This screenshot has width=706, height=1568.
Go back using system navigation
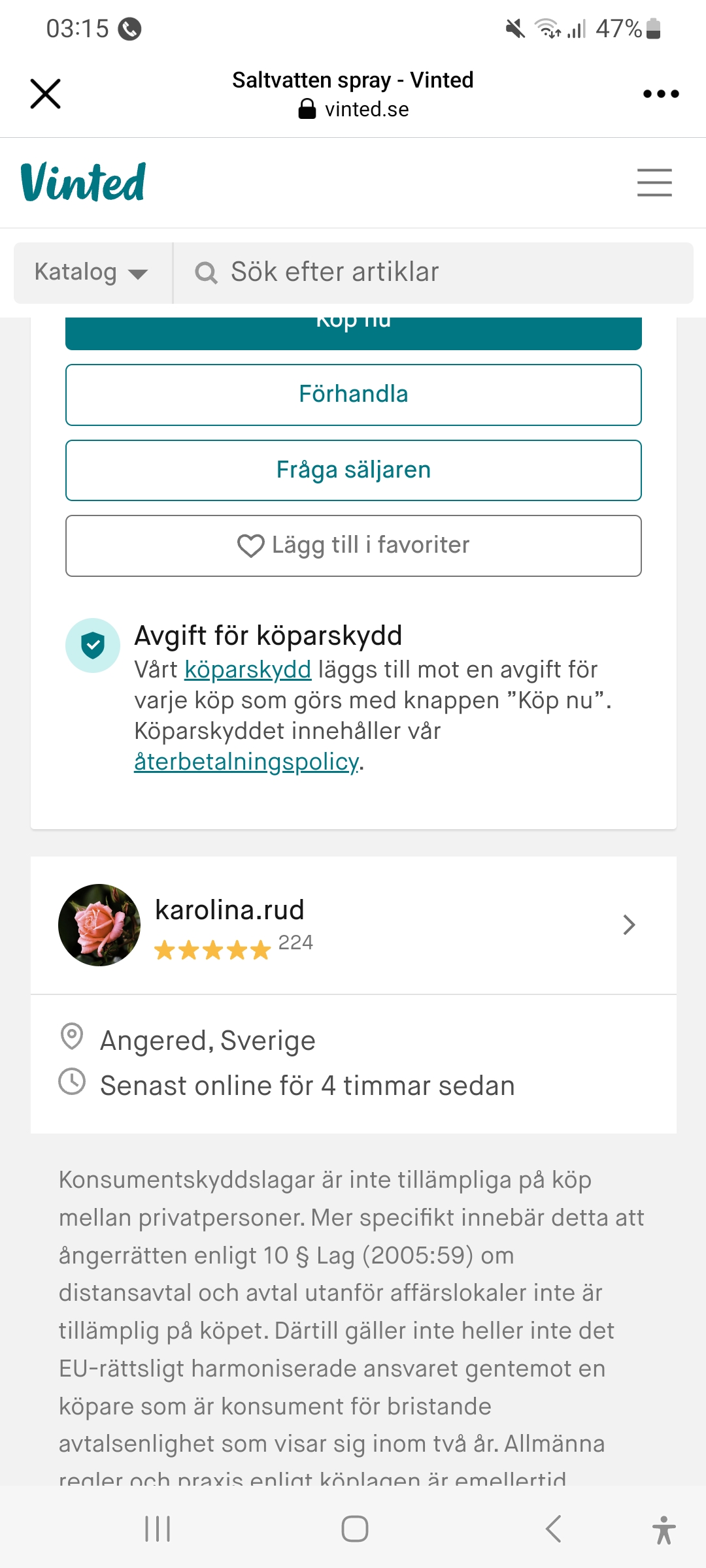[553, 1529]
